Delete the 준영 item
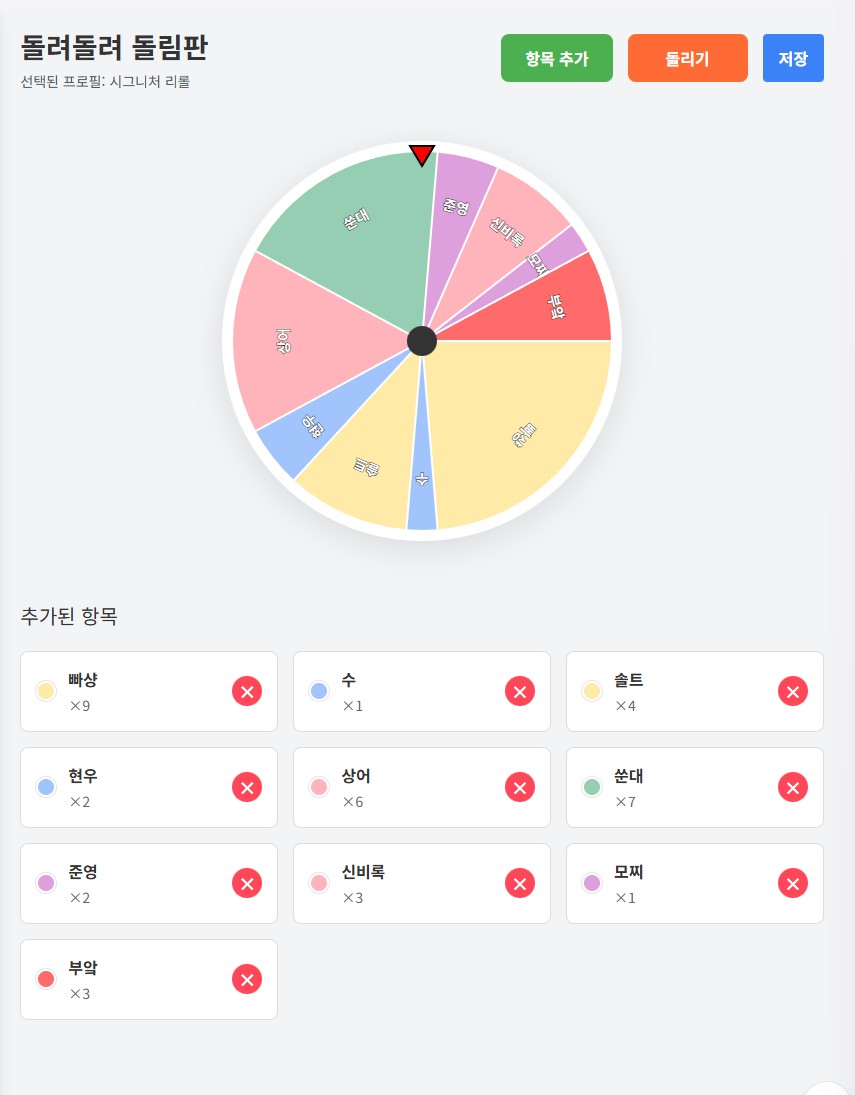The image size is (855, 1095). pos(247,883)
